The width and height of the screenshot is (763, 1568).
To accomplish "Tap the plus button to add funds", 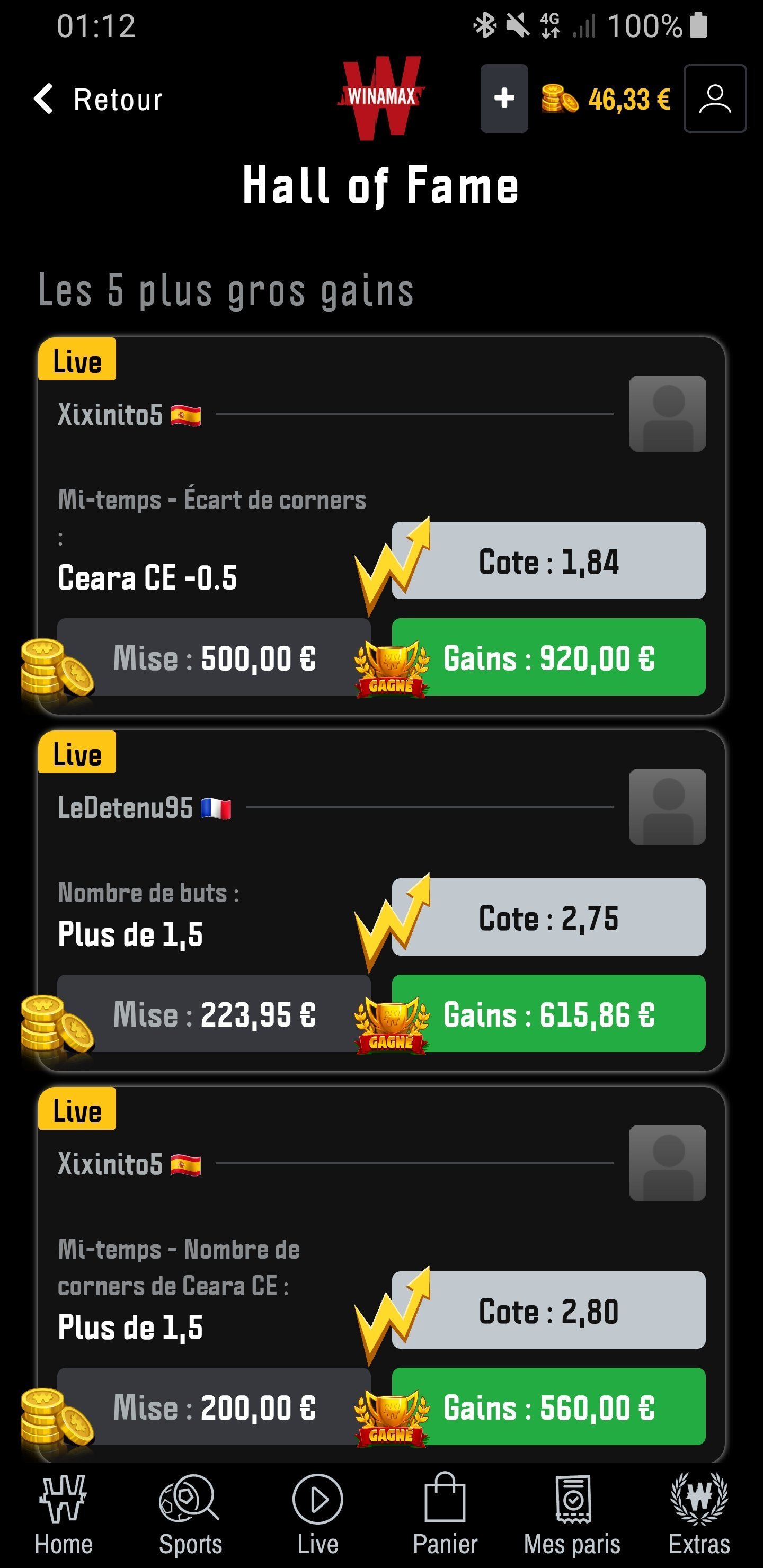I will (x=503, y=98).
